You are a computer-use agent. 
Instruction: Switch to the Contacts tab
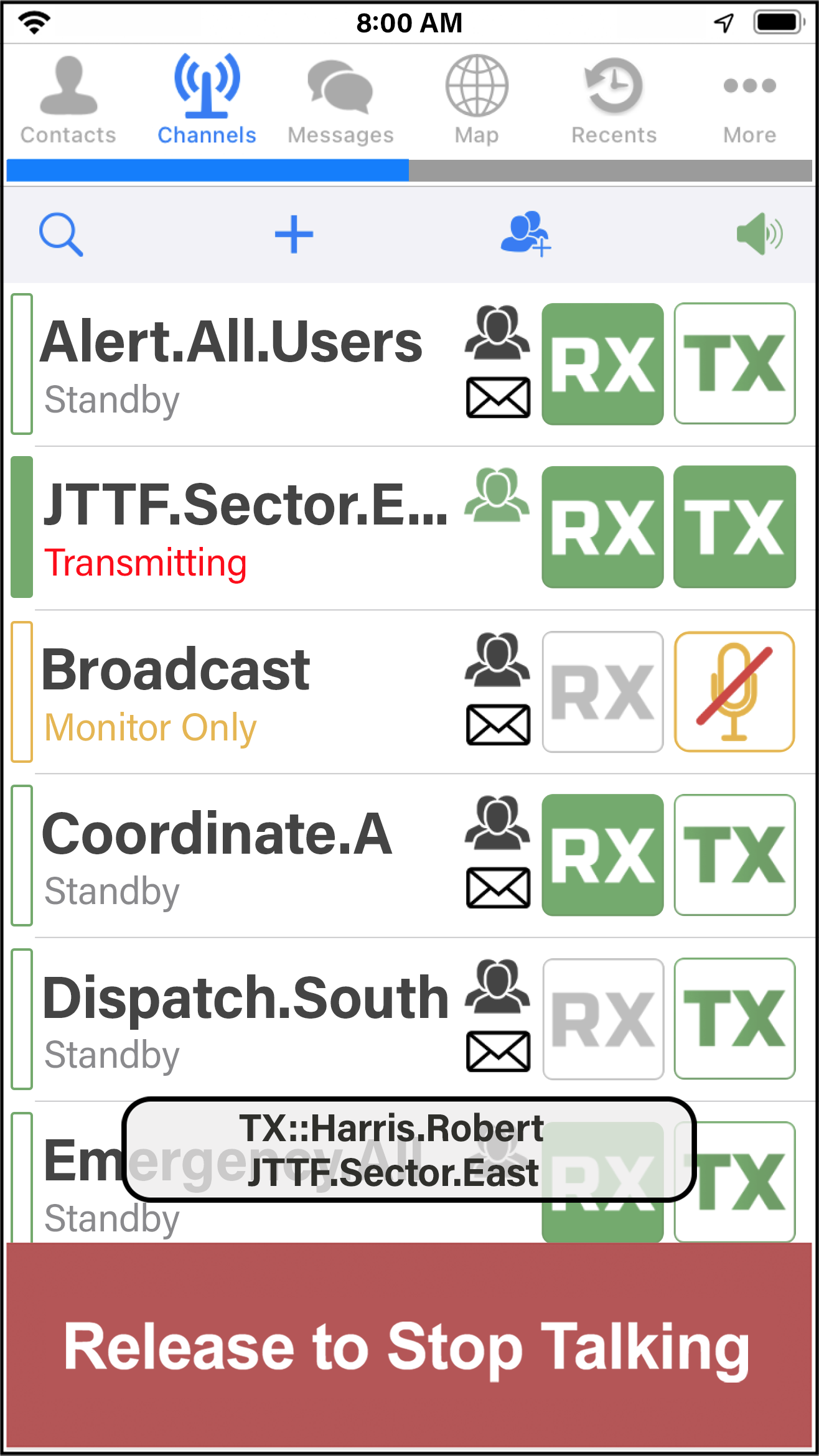tap(68, 101)
